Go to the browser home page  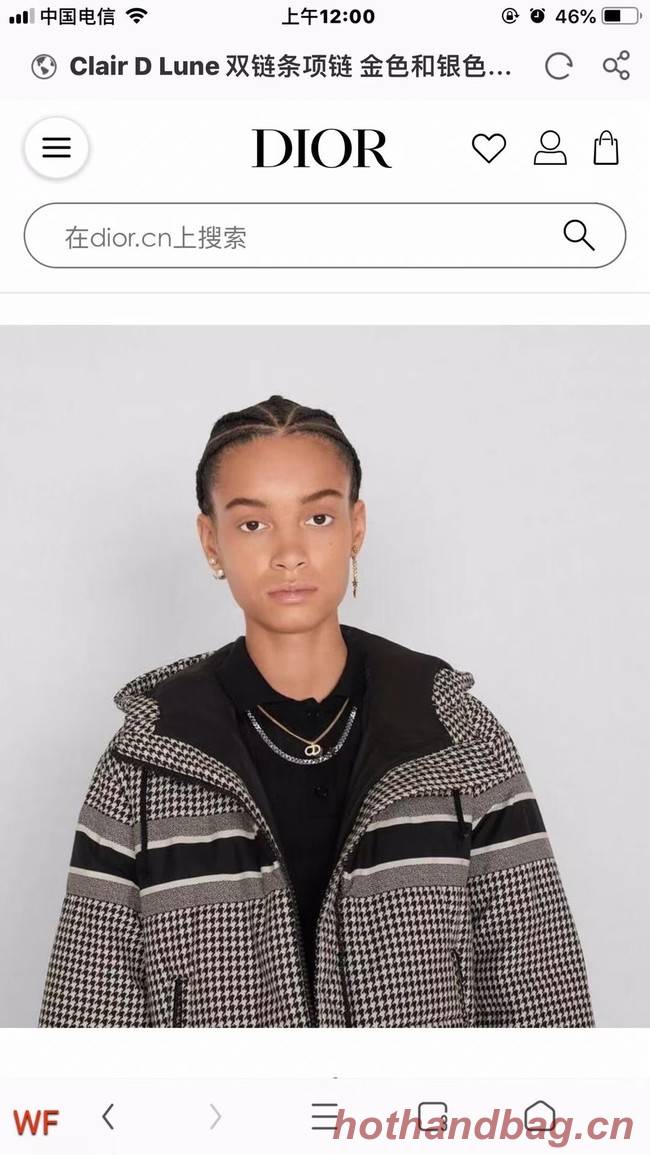(540, 1116)
